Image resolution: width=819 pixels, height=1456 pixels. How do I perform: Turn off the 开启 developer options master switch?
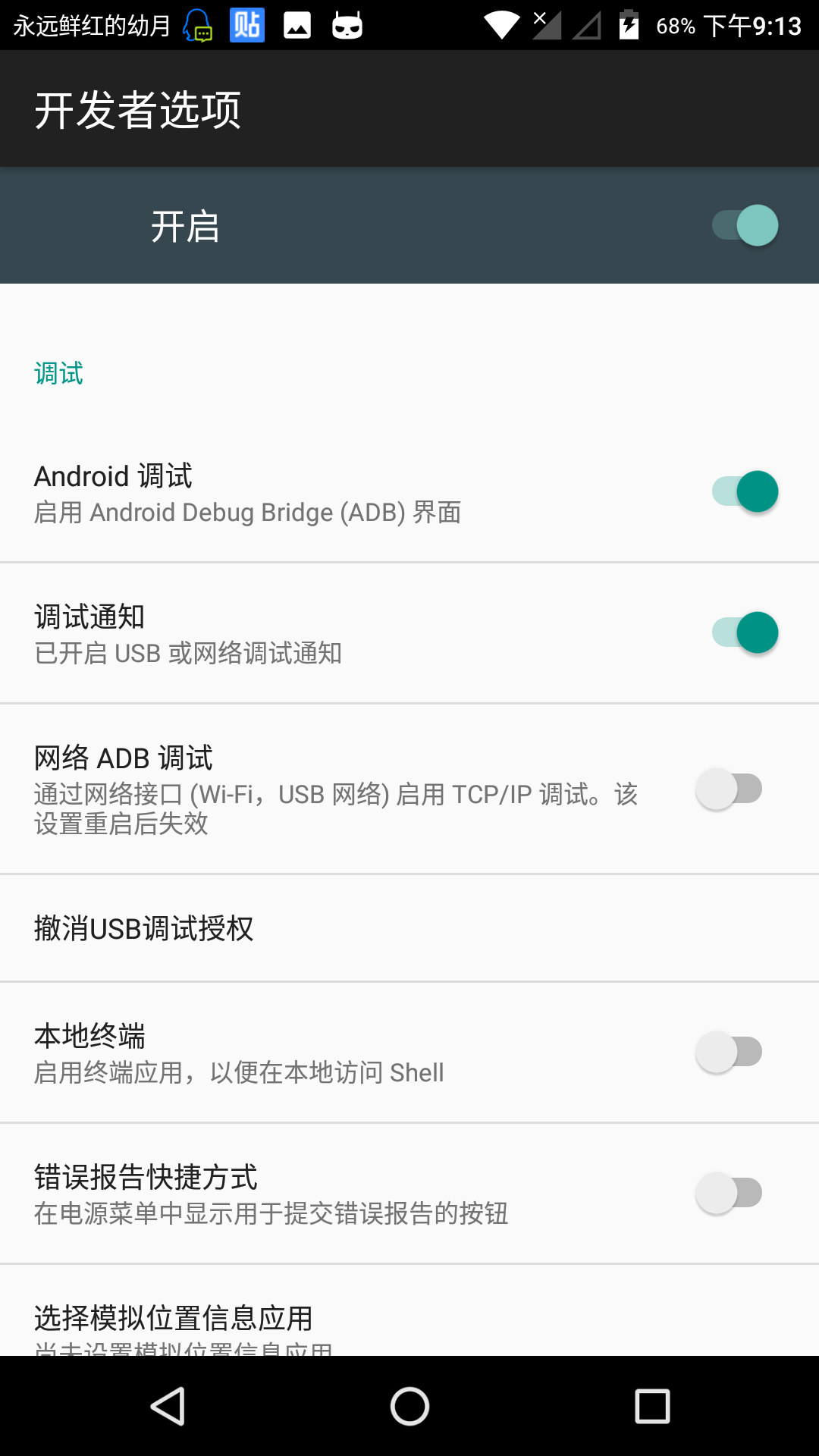tap(745, 225)
